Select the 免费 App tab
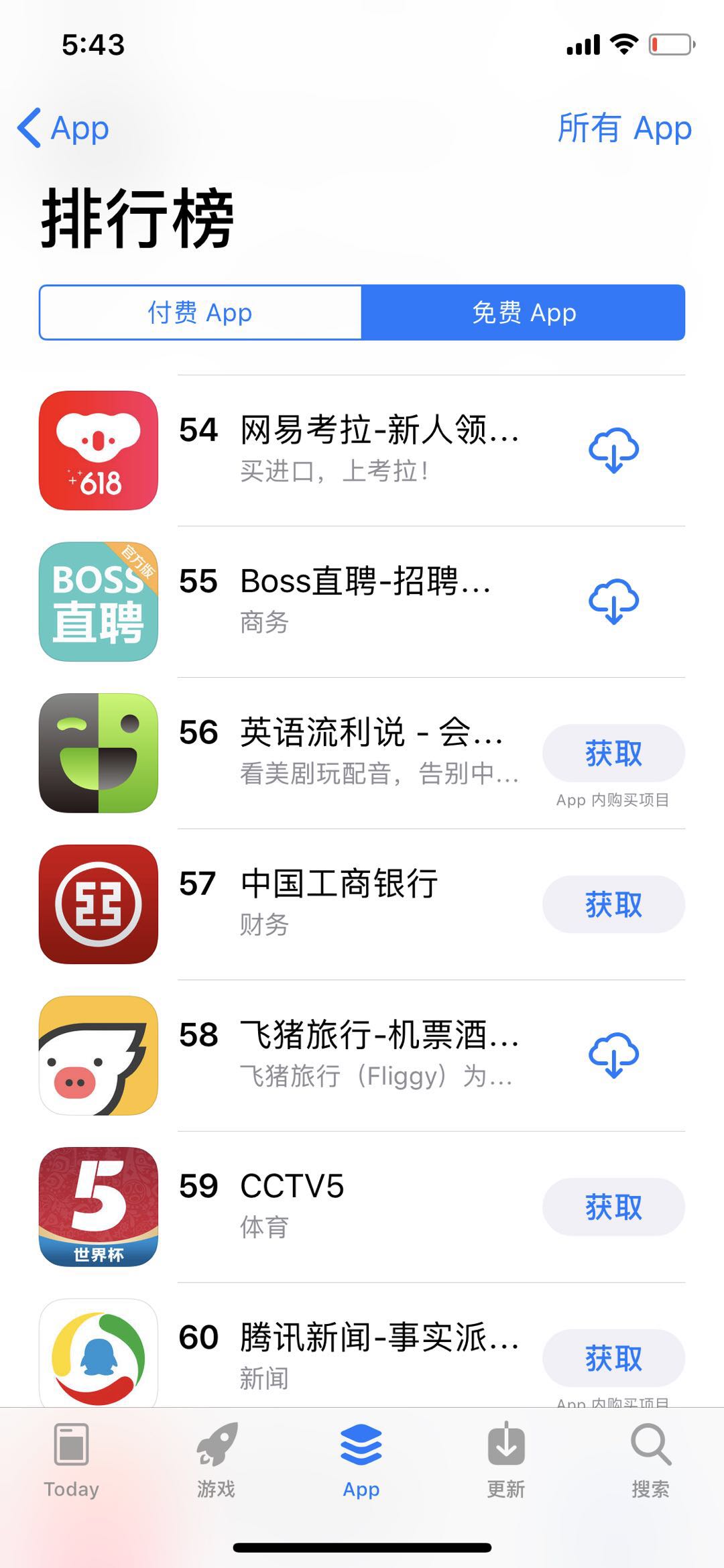 [524, 312]
